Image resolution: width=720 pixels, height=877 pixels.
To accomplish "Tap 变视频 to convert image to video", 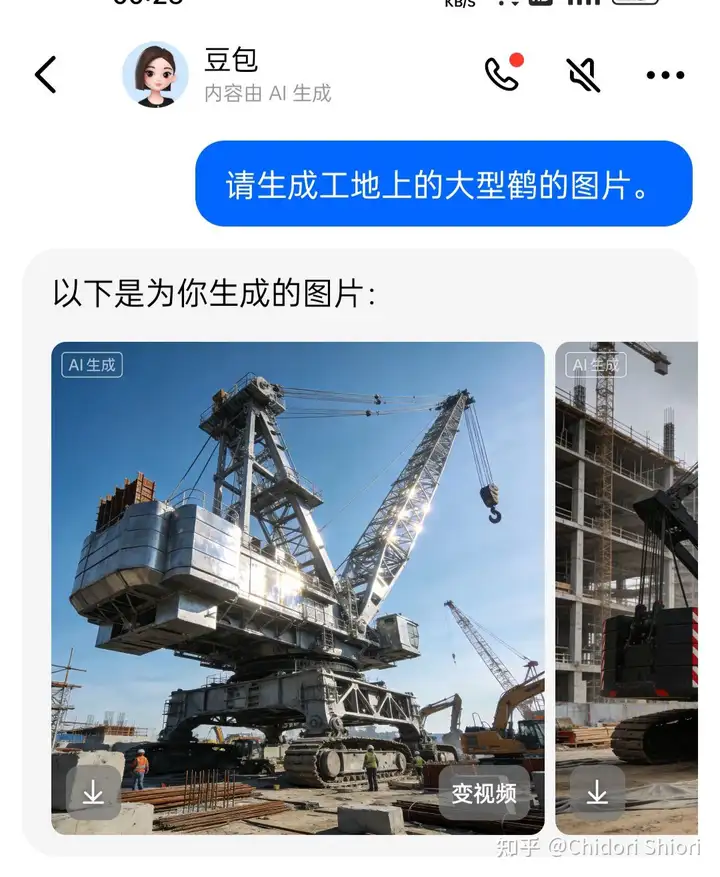I will [484, 793].
